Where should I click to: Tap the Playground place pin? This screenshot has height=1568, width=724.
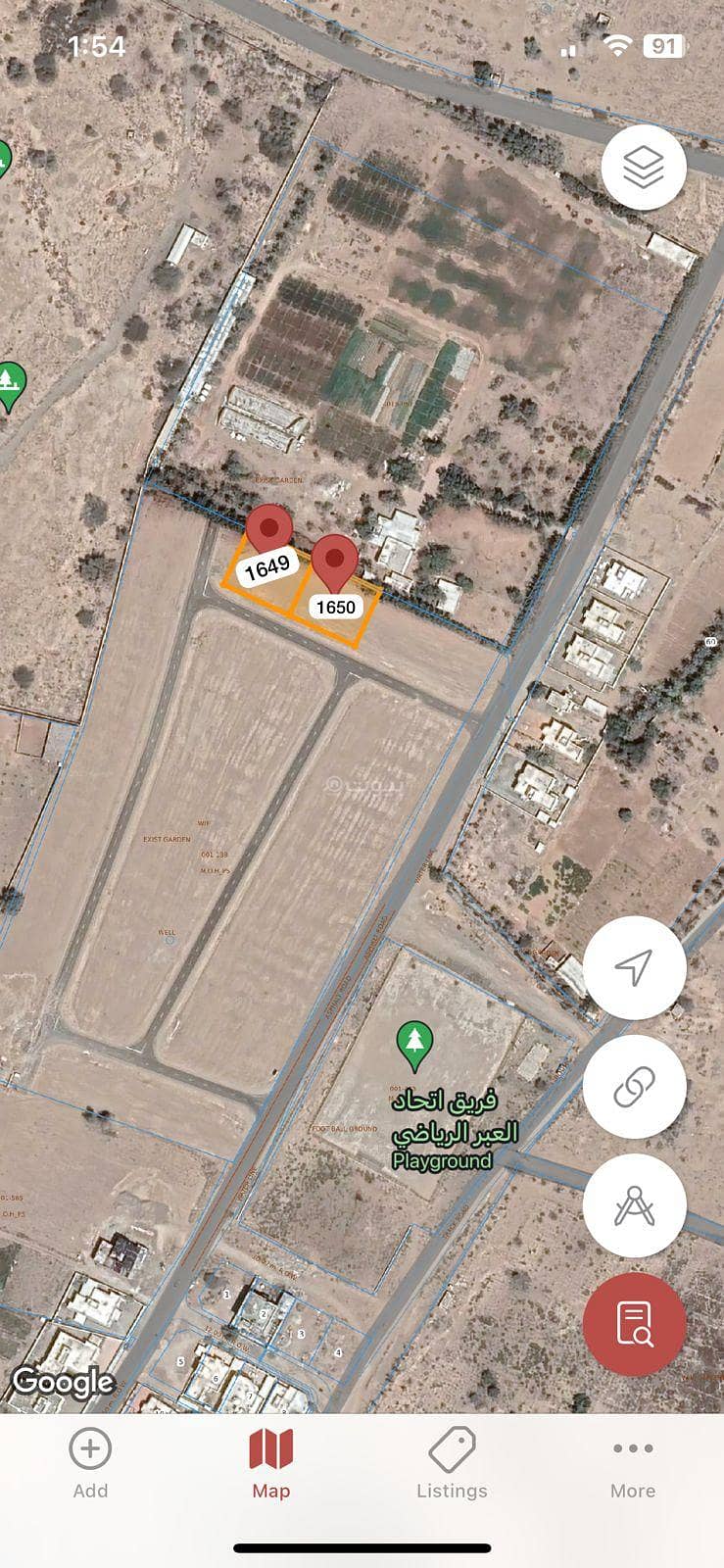coord(415,1045)
